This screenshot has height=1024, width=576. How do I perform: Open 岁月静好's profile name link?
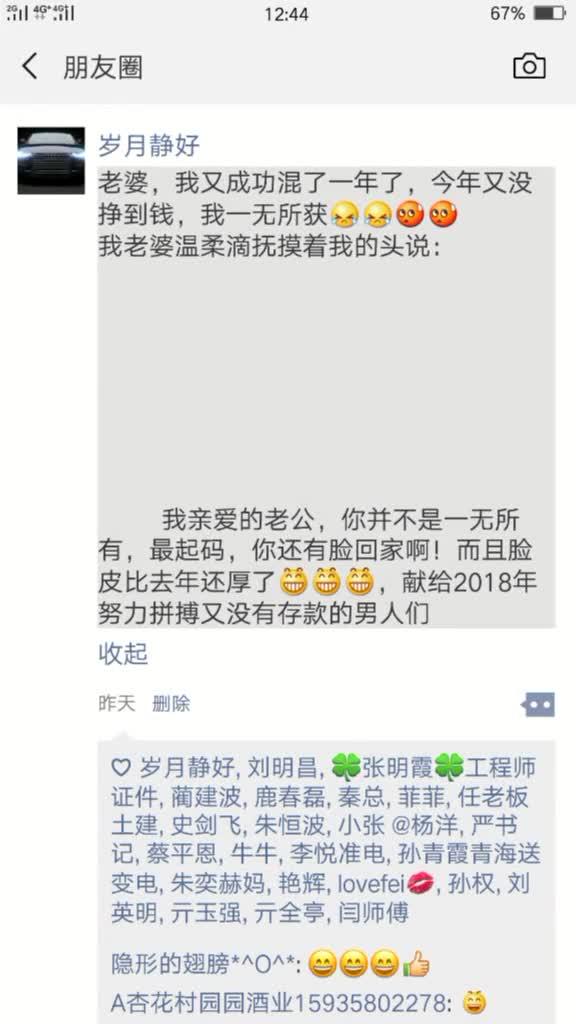(x=149, y=145)
